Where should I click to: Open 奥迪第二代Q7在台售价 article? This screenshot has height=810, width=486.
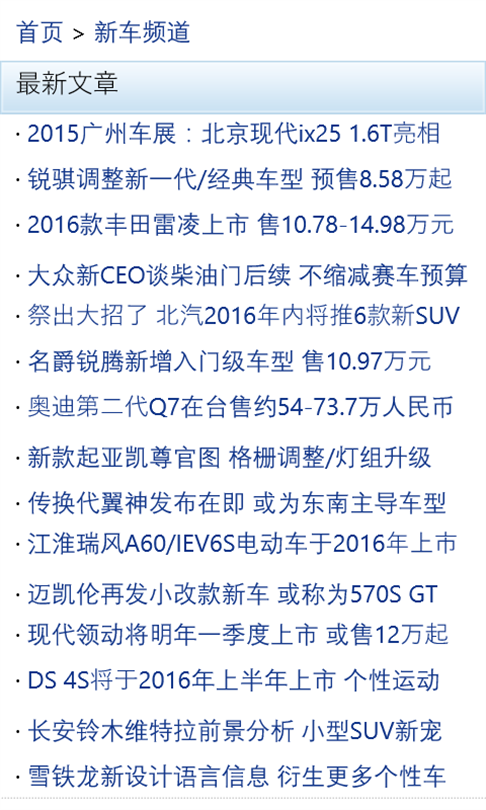[240, 407]
